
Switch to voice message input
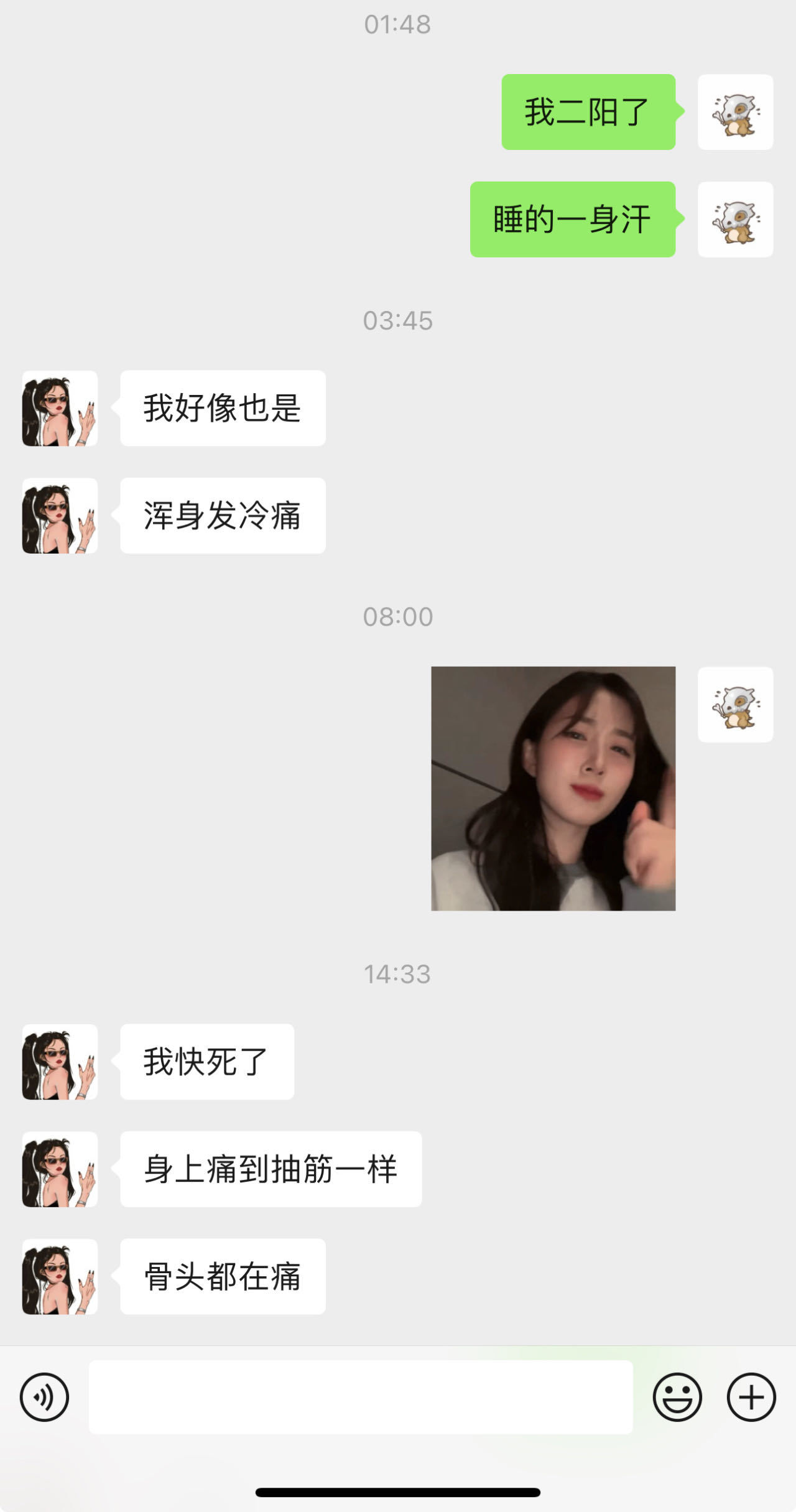click(x=44, y=1397)
